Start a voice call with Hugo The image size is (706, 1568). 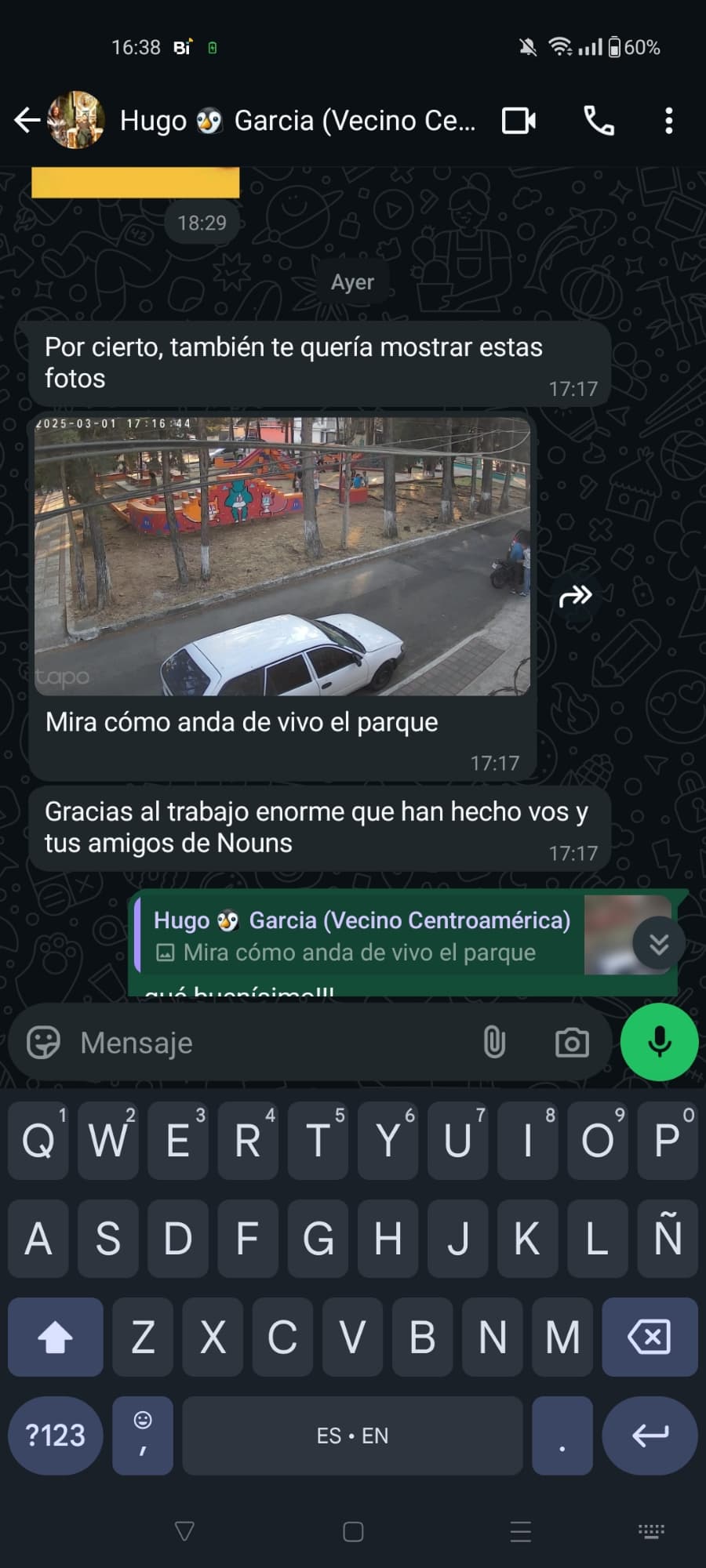point(599,121)
